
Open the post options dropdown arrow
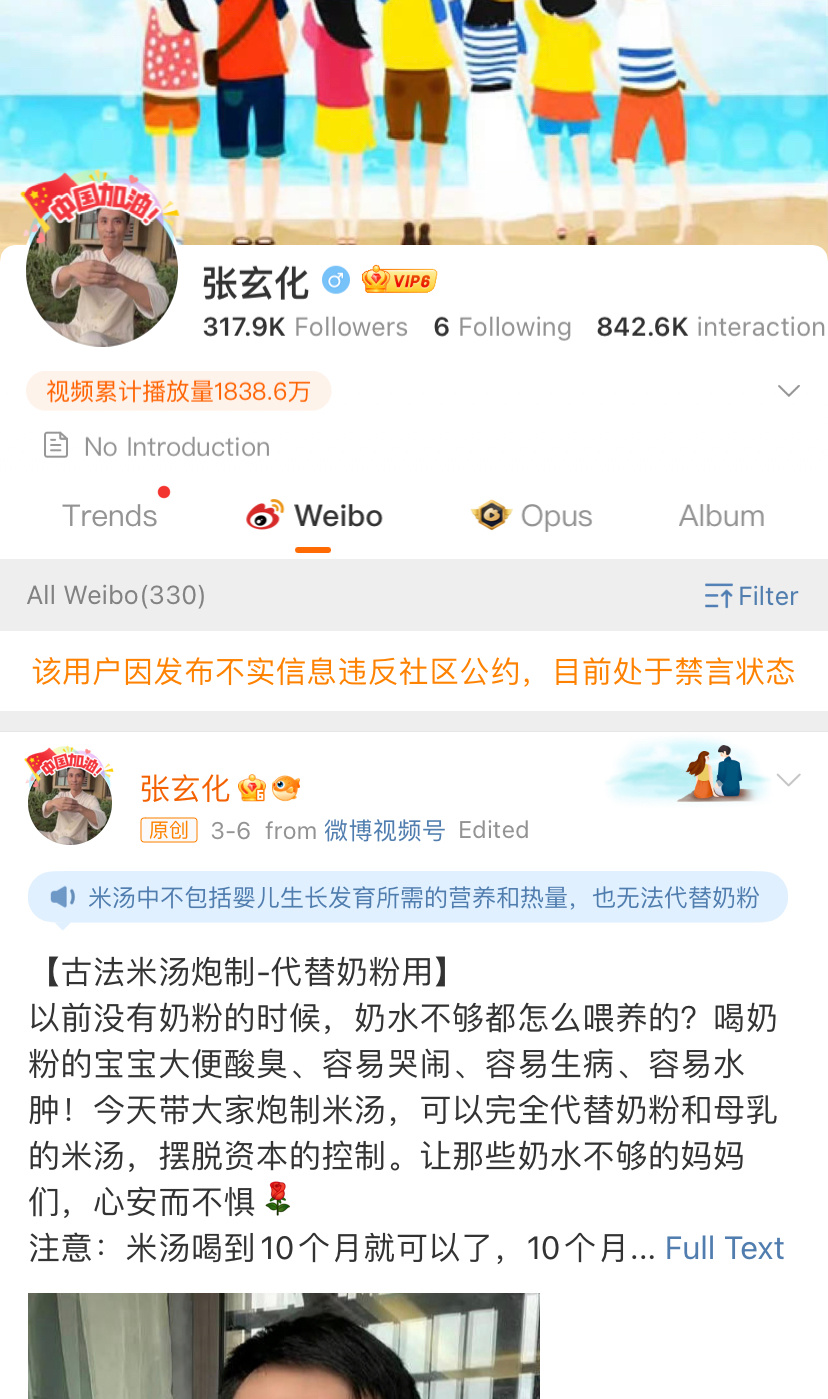click(789, 780)
